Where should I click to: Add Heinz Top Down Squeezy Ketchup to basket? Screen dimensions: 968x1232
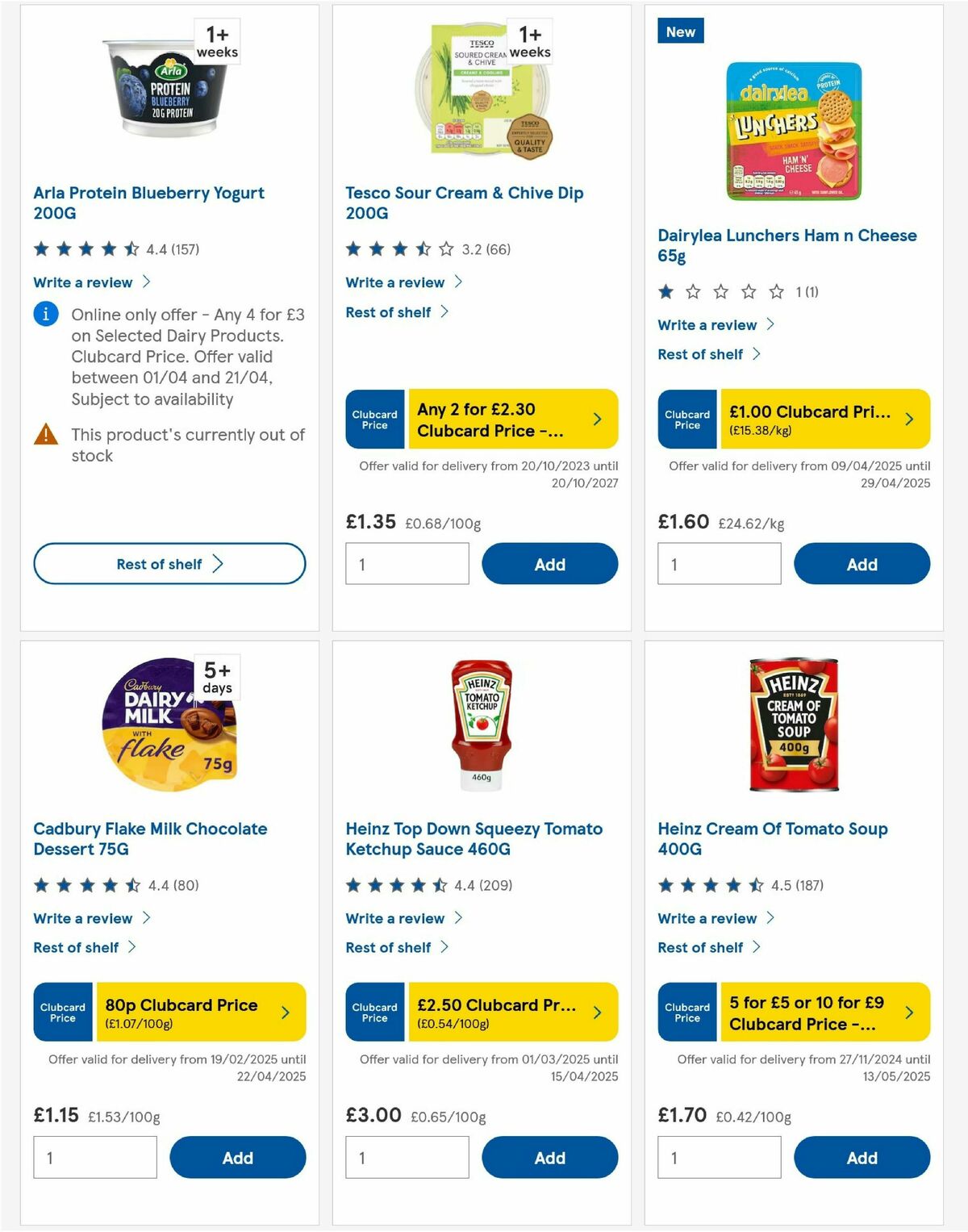pos(550,1157)
